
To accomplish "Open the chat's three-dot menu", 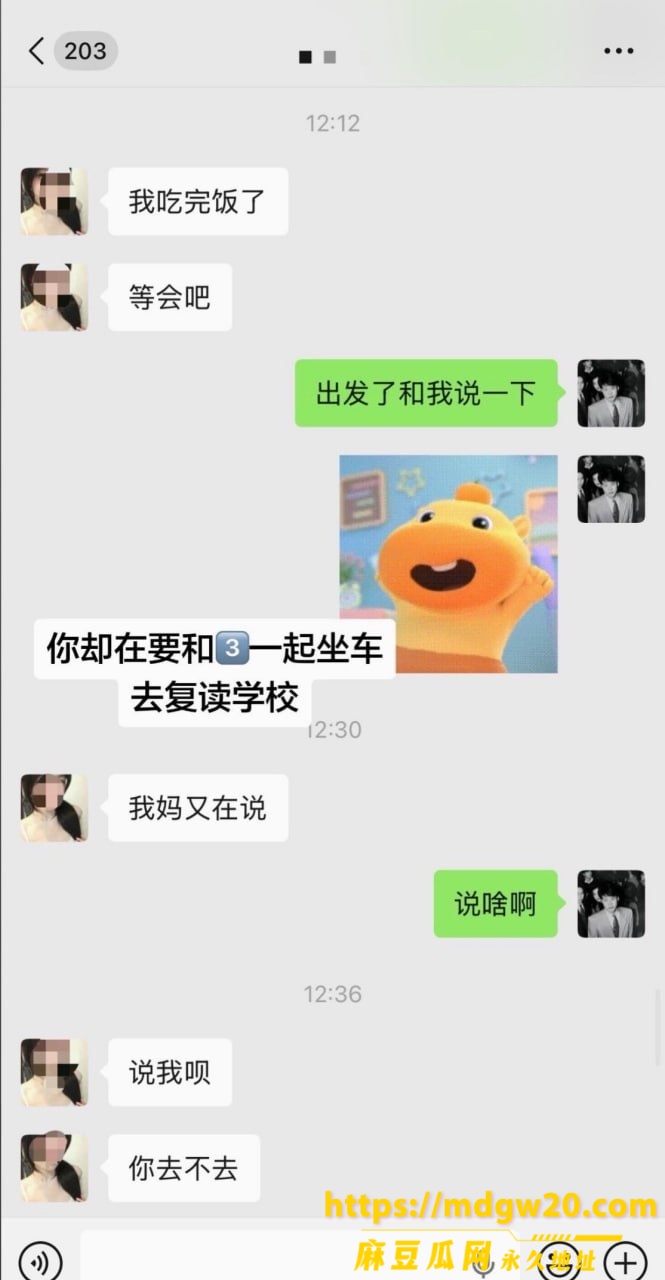I will click(619, 51).
